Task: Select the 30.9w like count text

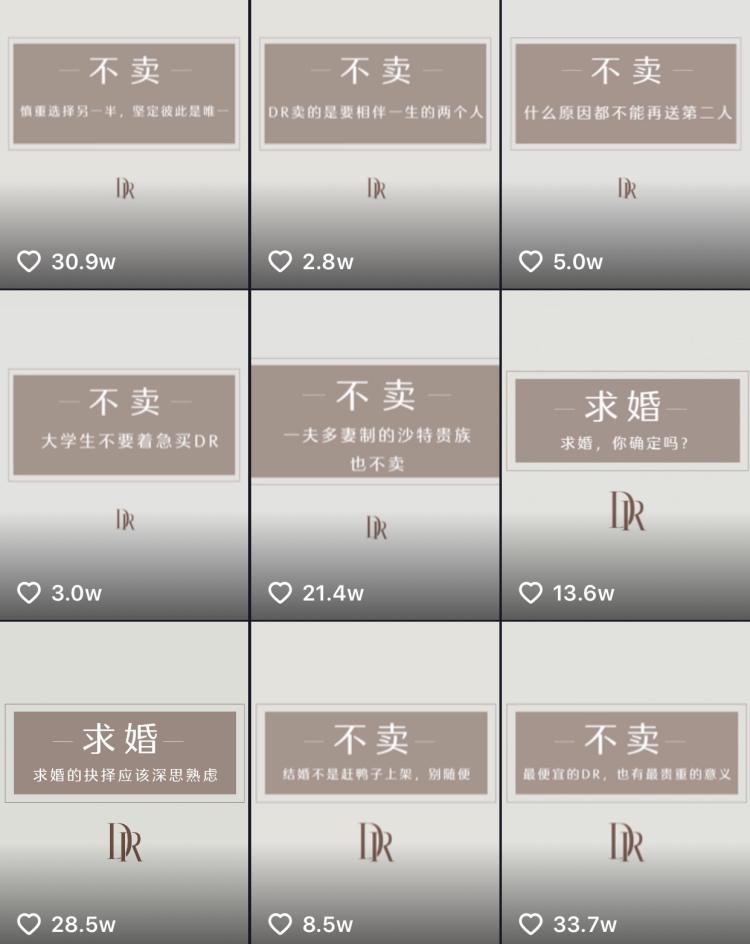Action: coord(85,261)
